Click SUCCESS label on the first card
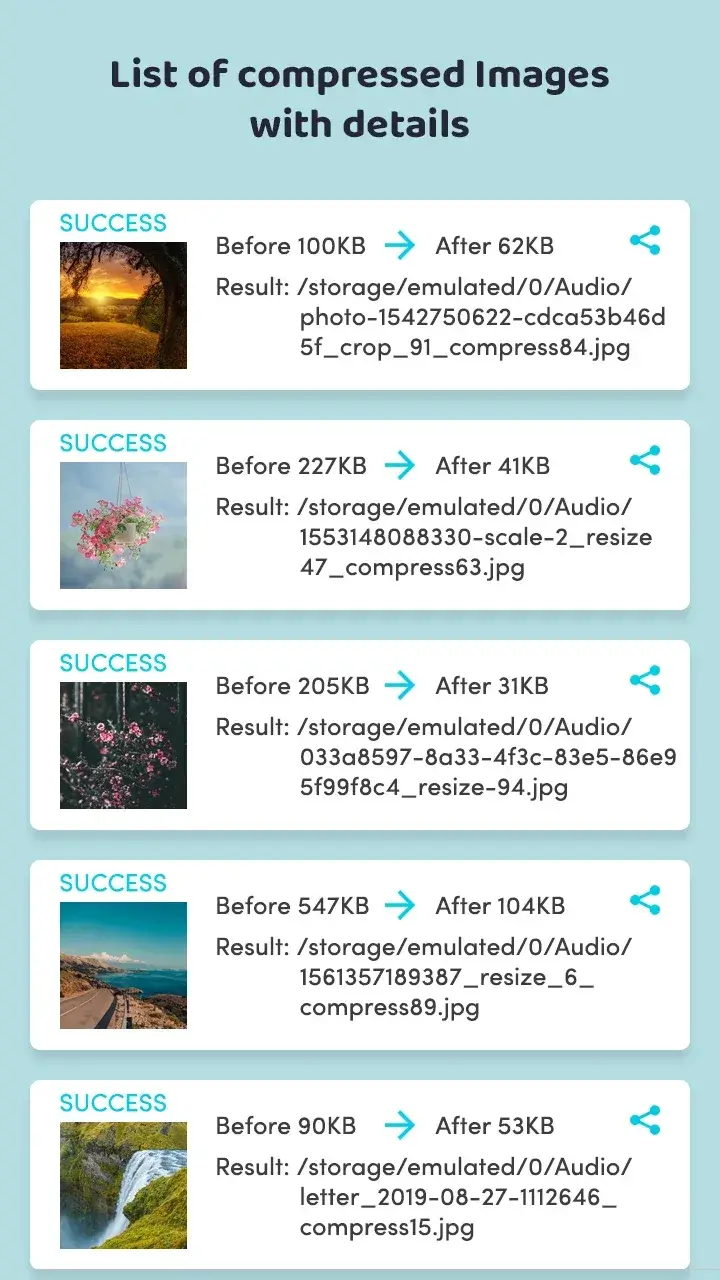 coord(113,222)
